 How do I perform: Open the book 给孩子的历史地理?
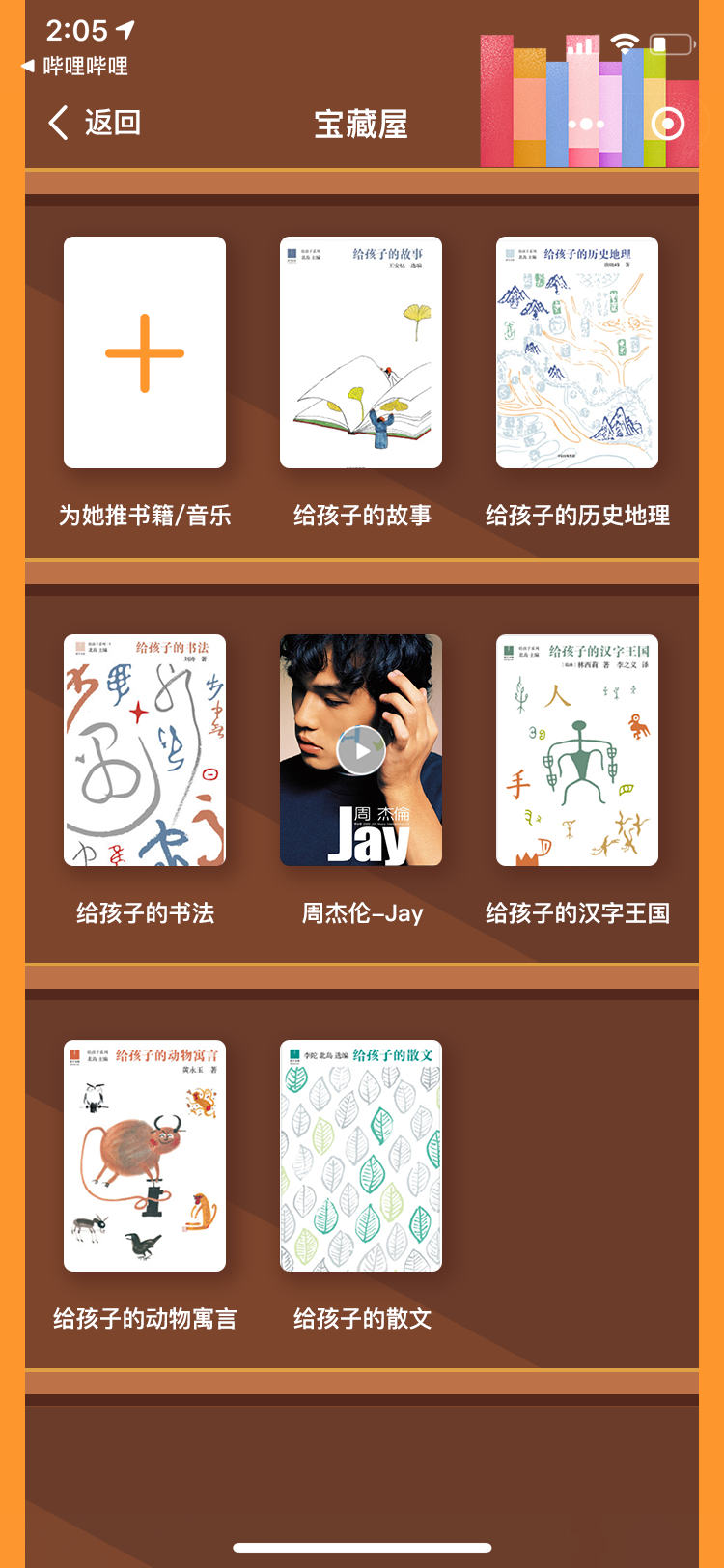click(577, 352)
